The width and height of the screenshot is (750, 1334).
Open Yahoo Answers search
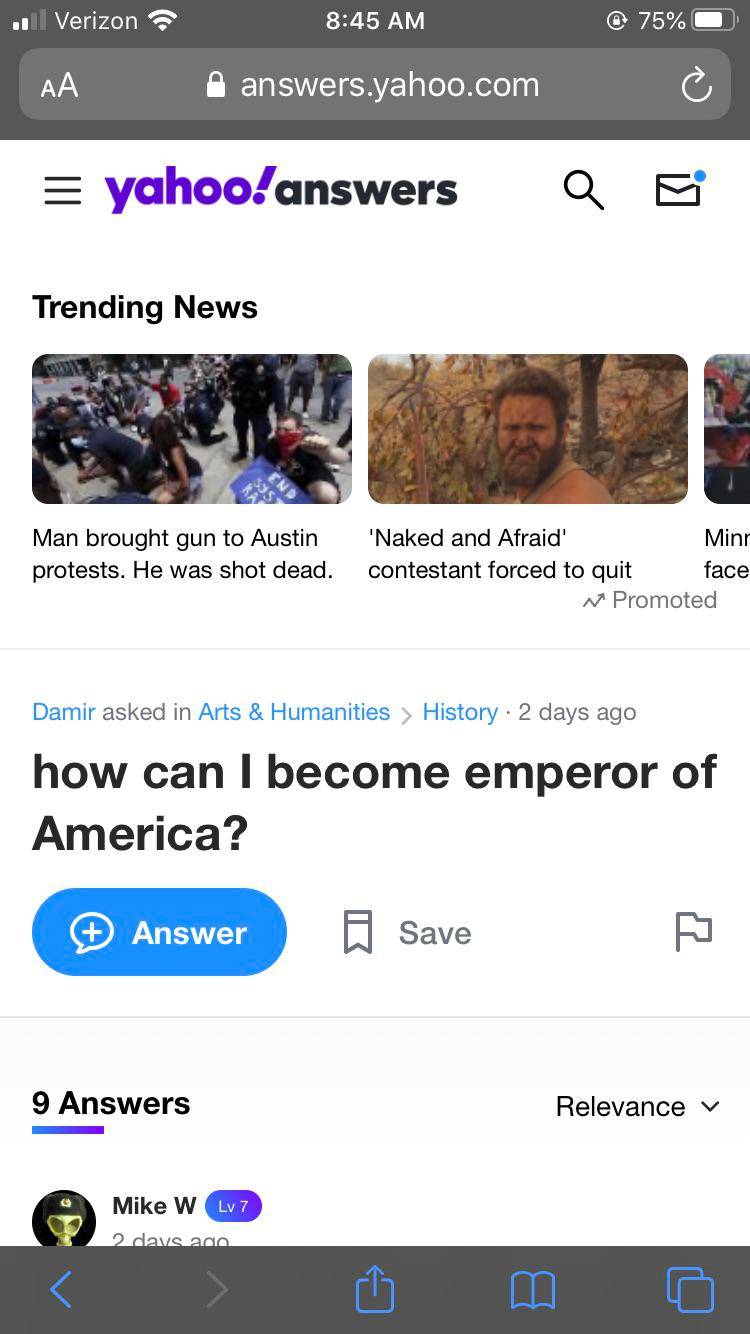[584, 190]
